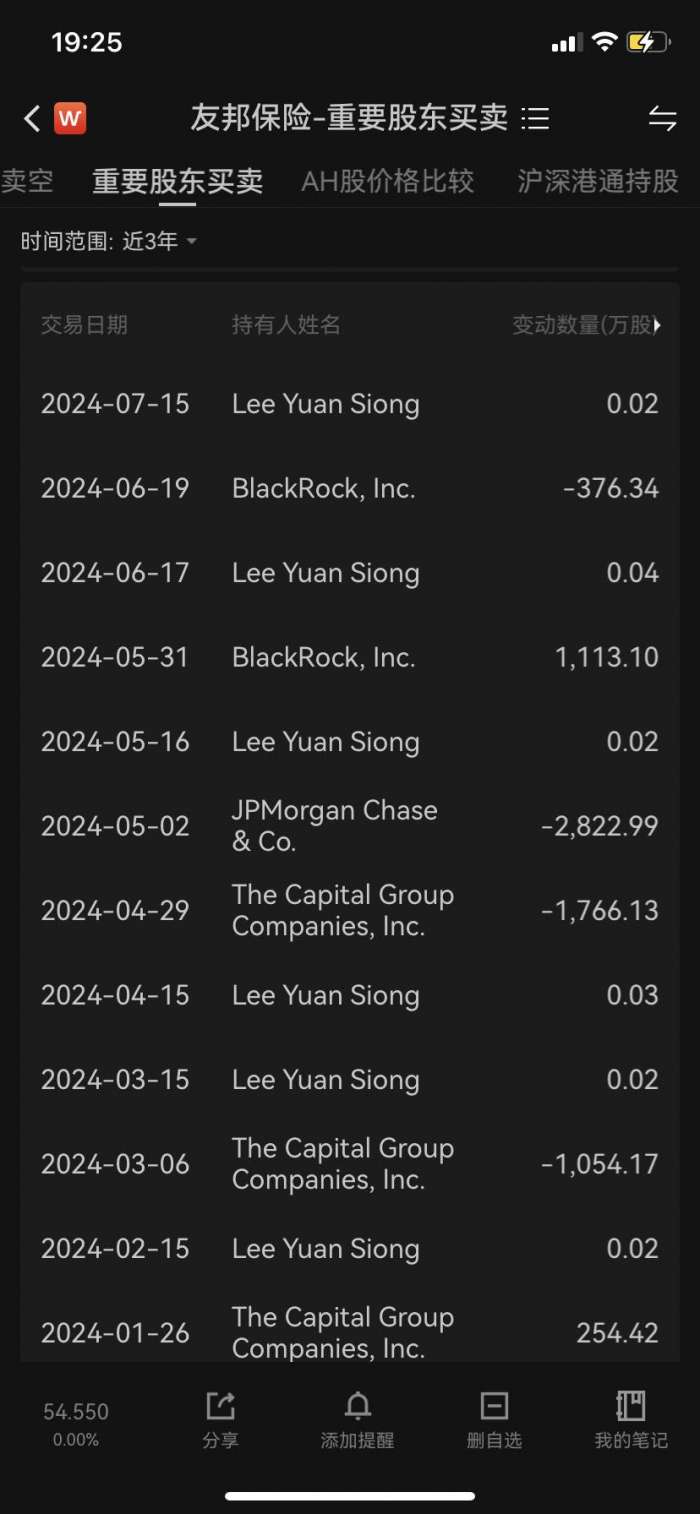This screenshot has width=700, height=1514.
Task: Switch to the 卖空 tab
Action: coord(27,181)
